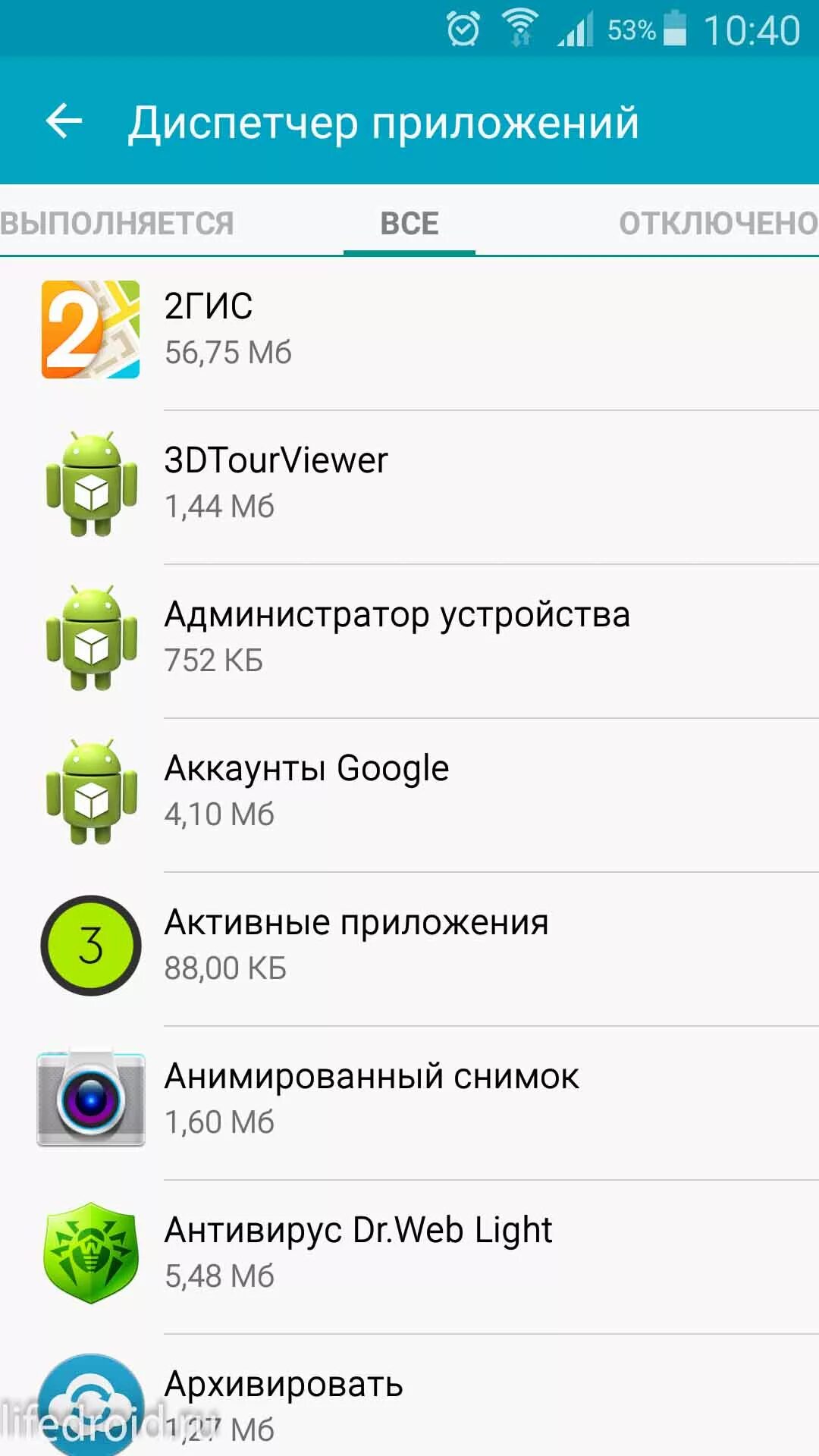
Task: Select the ВСЕ tab
Action: (409, 223)
